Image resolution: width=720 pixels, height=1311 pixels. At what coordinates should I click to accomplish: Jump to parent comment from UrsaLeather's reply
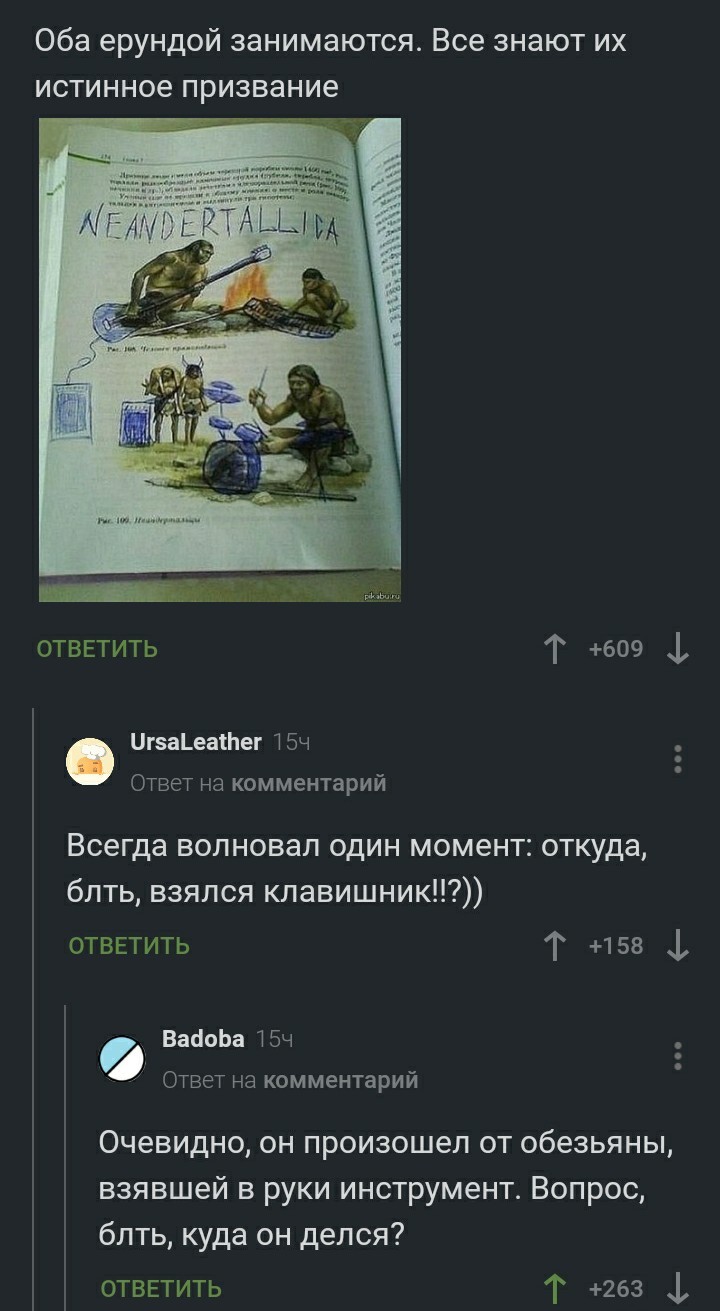(x=308, y=783)
